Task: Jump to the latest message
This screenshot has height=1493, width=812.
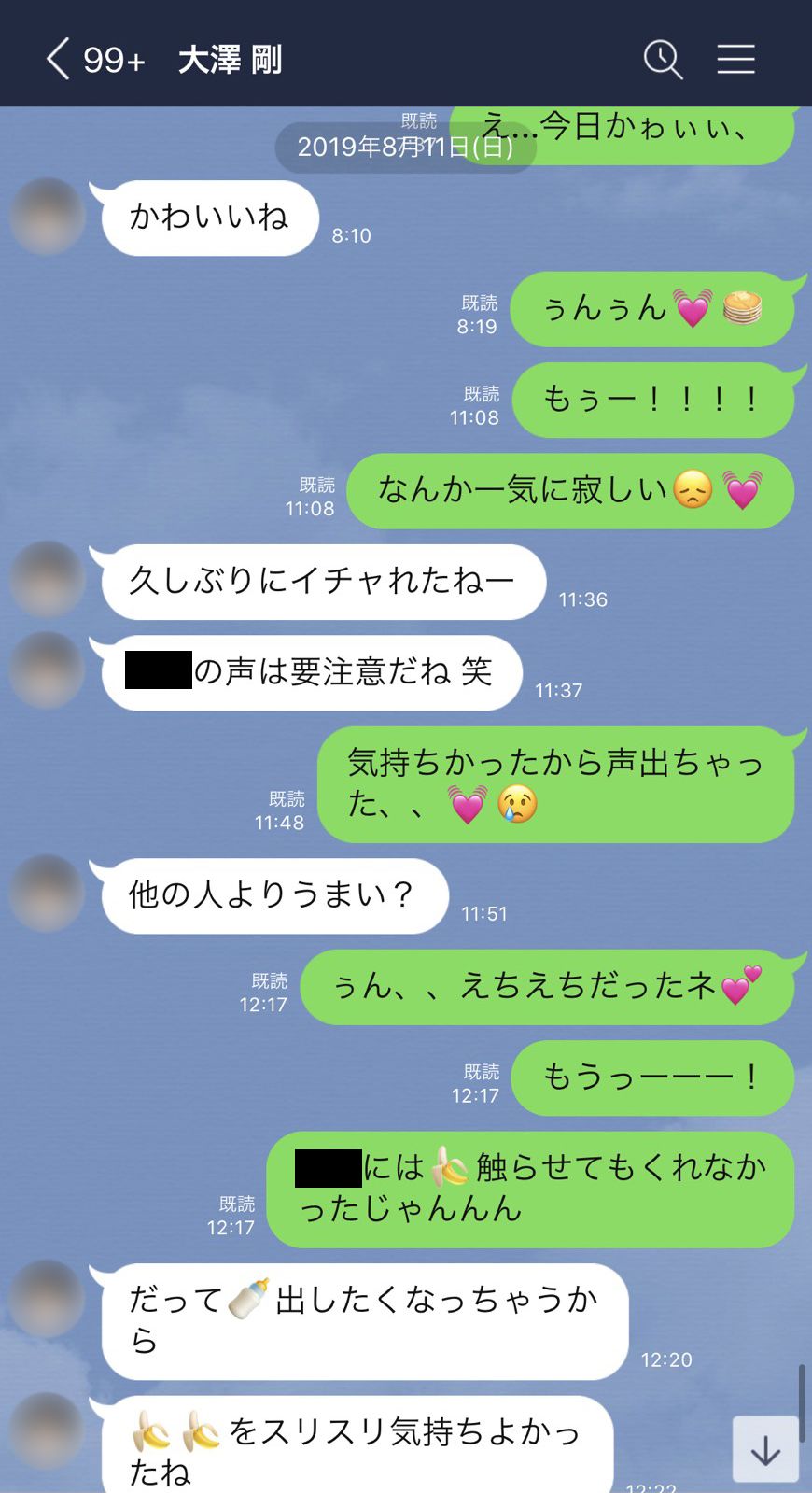Action: pos(765,1449)
